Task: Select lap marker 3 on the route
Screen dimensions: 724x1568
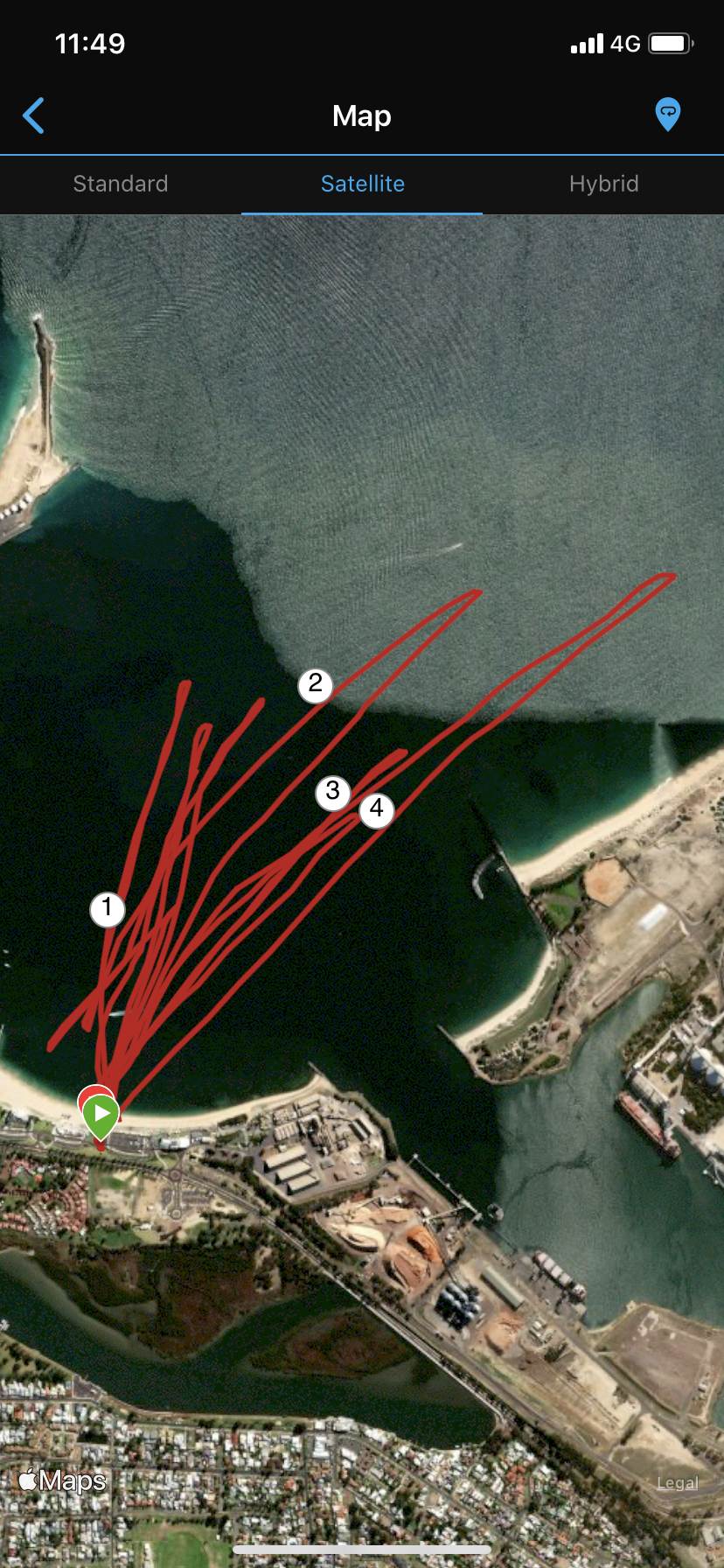Action: click(x=332, y=792)
